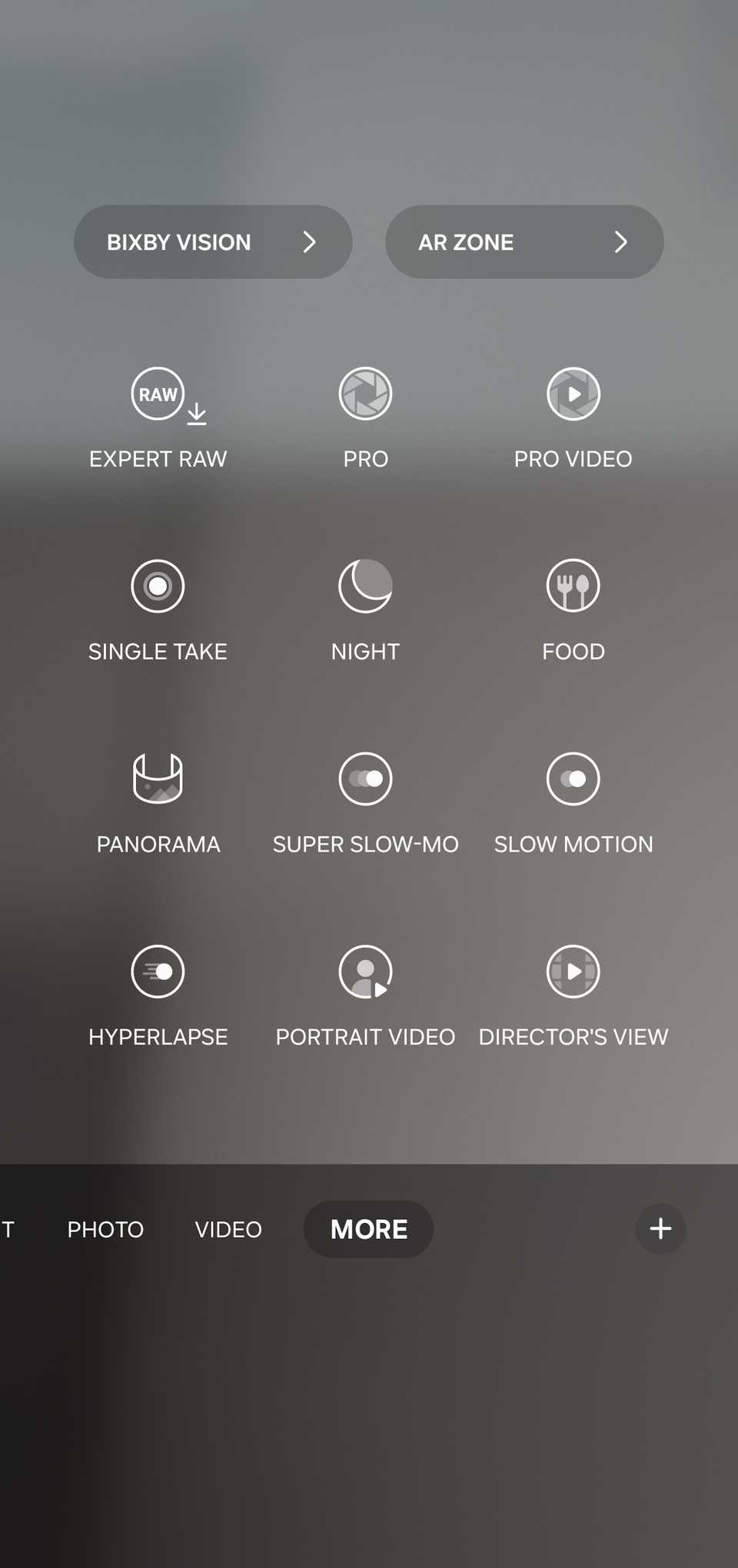Tap the plus button to edit modes
Screen dimensions: 738x1568
[660, 1229]
